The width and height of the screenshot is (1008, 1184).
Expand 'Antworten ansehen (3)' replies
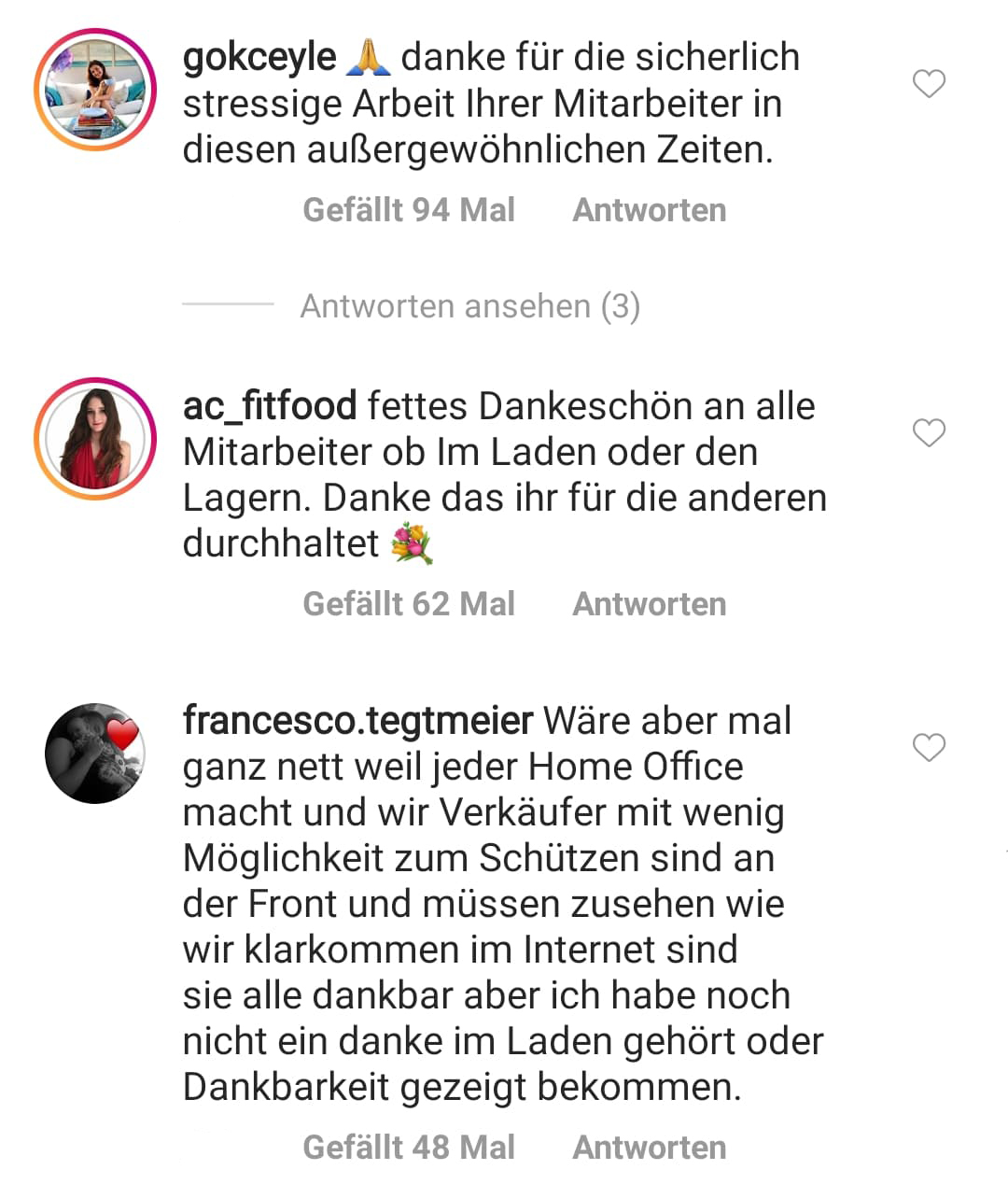click(469, 306)
